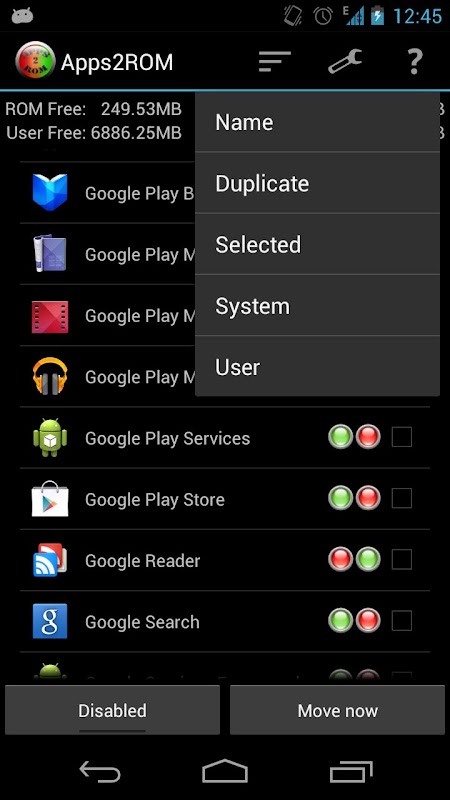The width and height of the screenshot is (450, 800).
Task: Tick the Google Play Store checkbox
Action: [x=402, y=498]
